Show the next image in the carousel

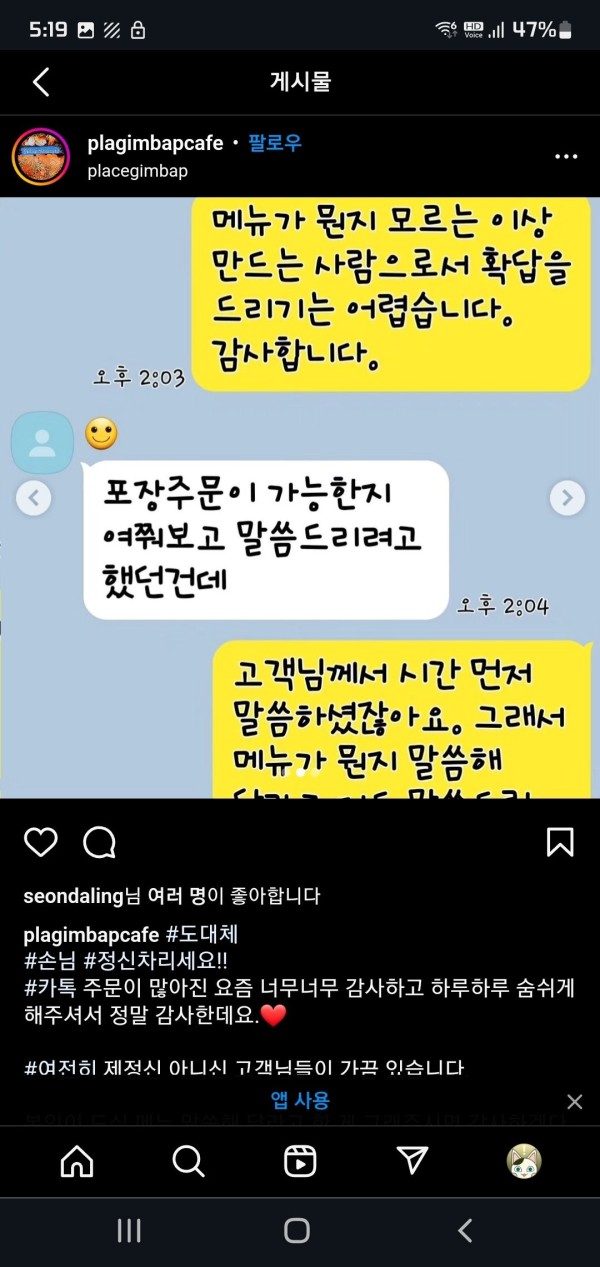tap(567, 497)
